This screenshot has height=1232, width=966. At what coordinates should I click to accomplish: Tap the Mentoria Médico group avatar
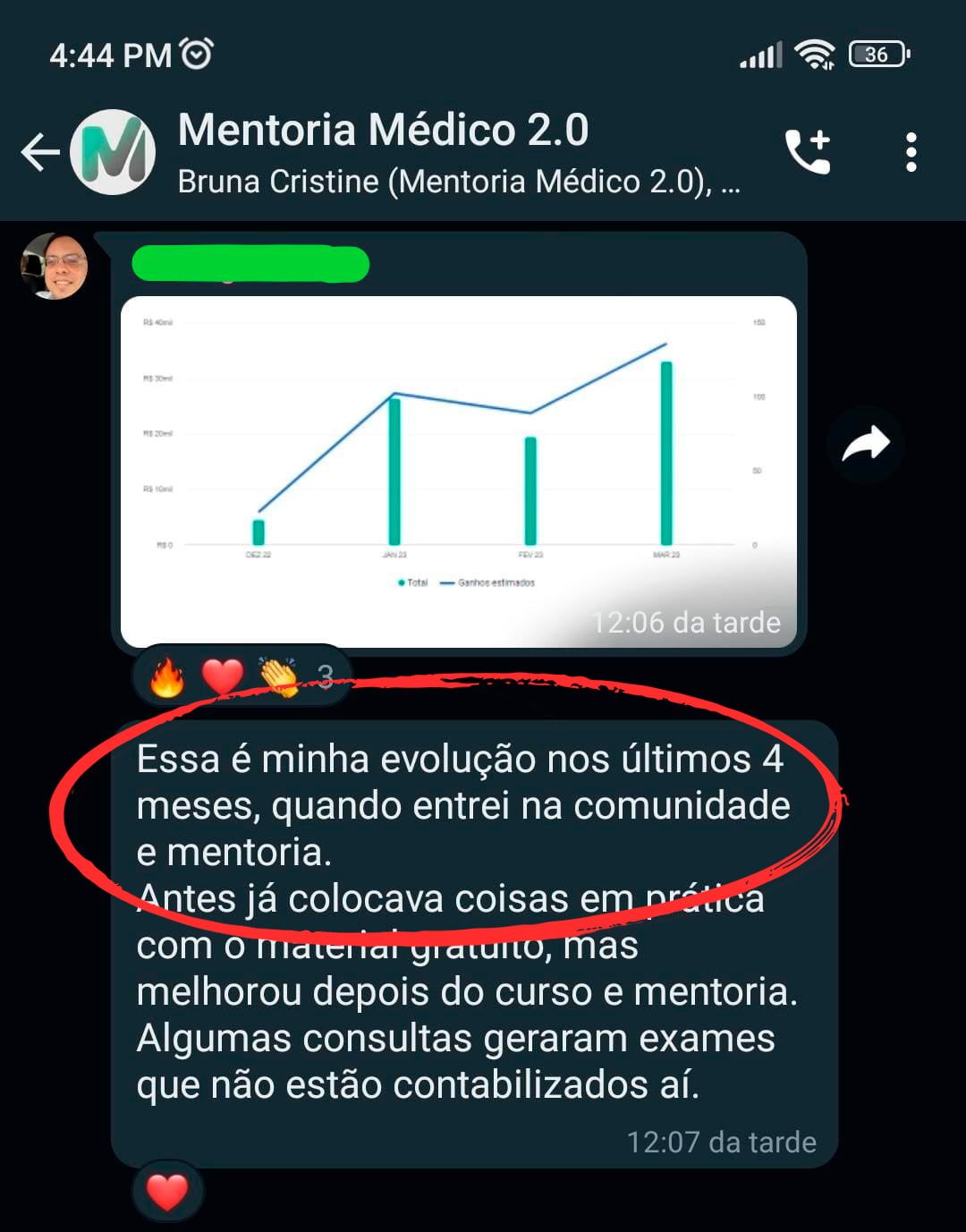coord(114,152)
